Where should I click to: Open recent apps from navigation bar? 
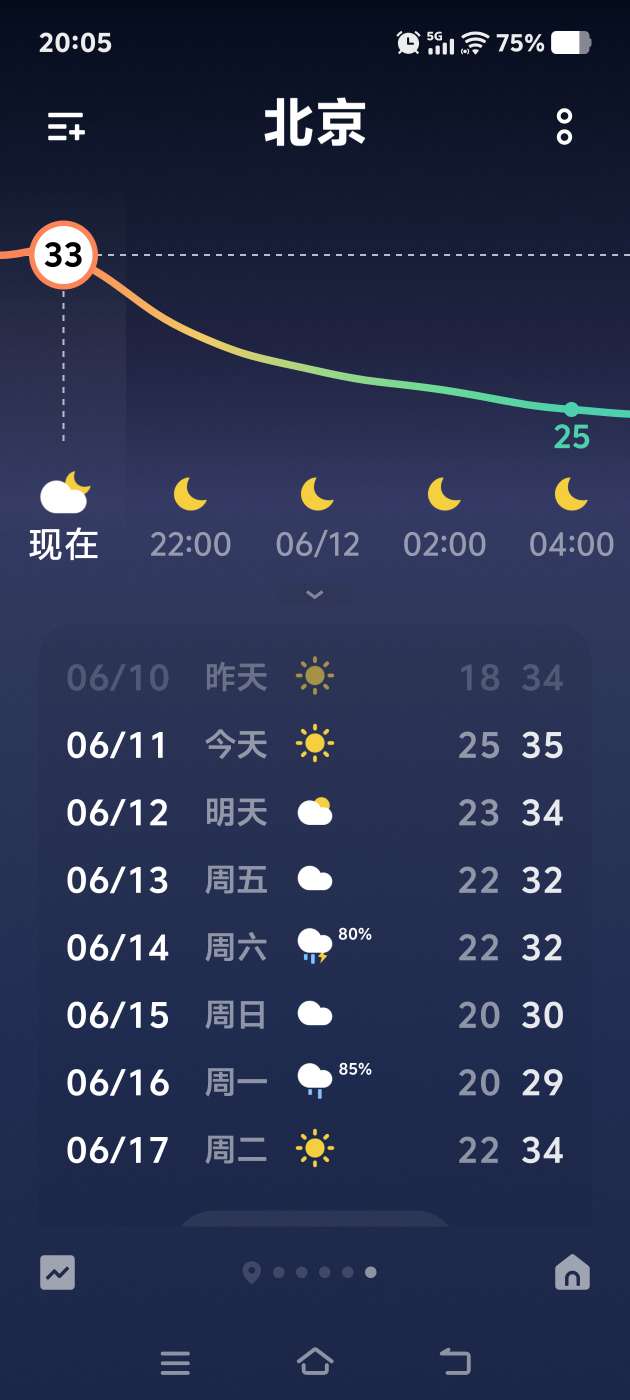(175, 1362)
